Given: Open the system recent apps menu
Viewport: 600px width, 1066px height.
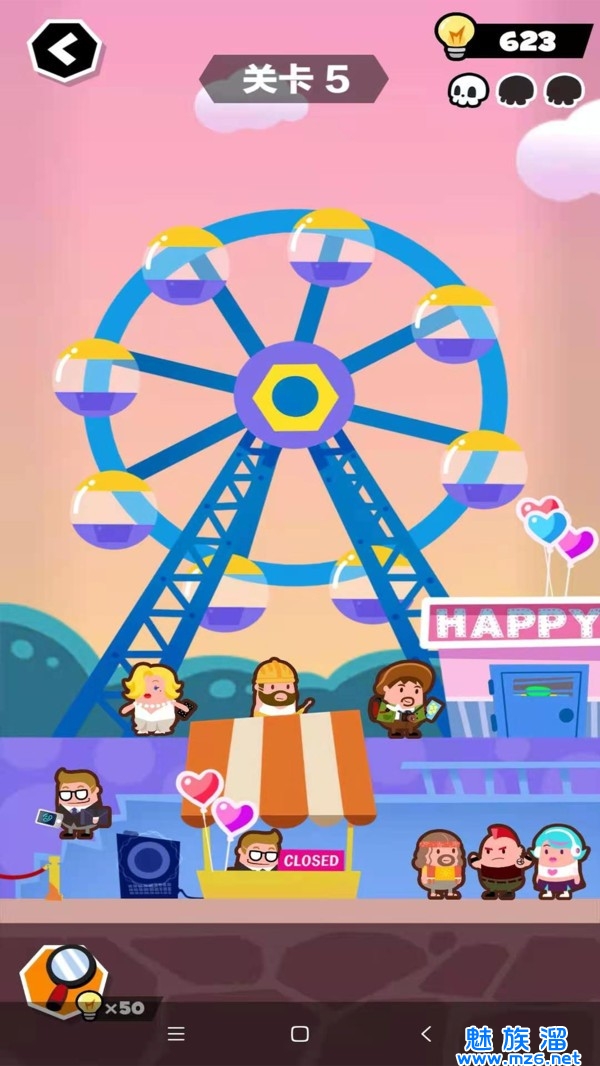Looking at the screenshot, I should pos(176,1034).
